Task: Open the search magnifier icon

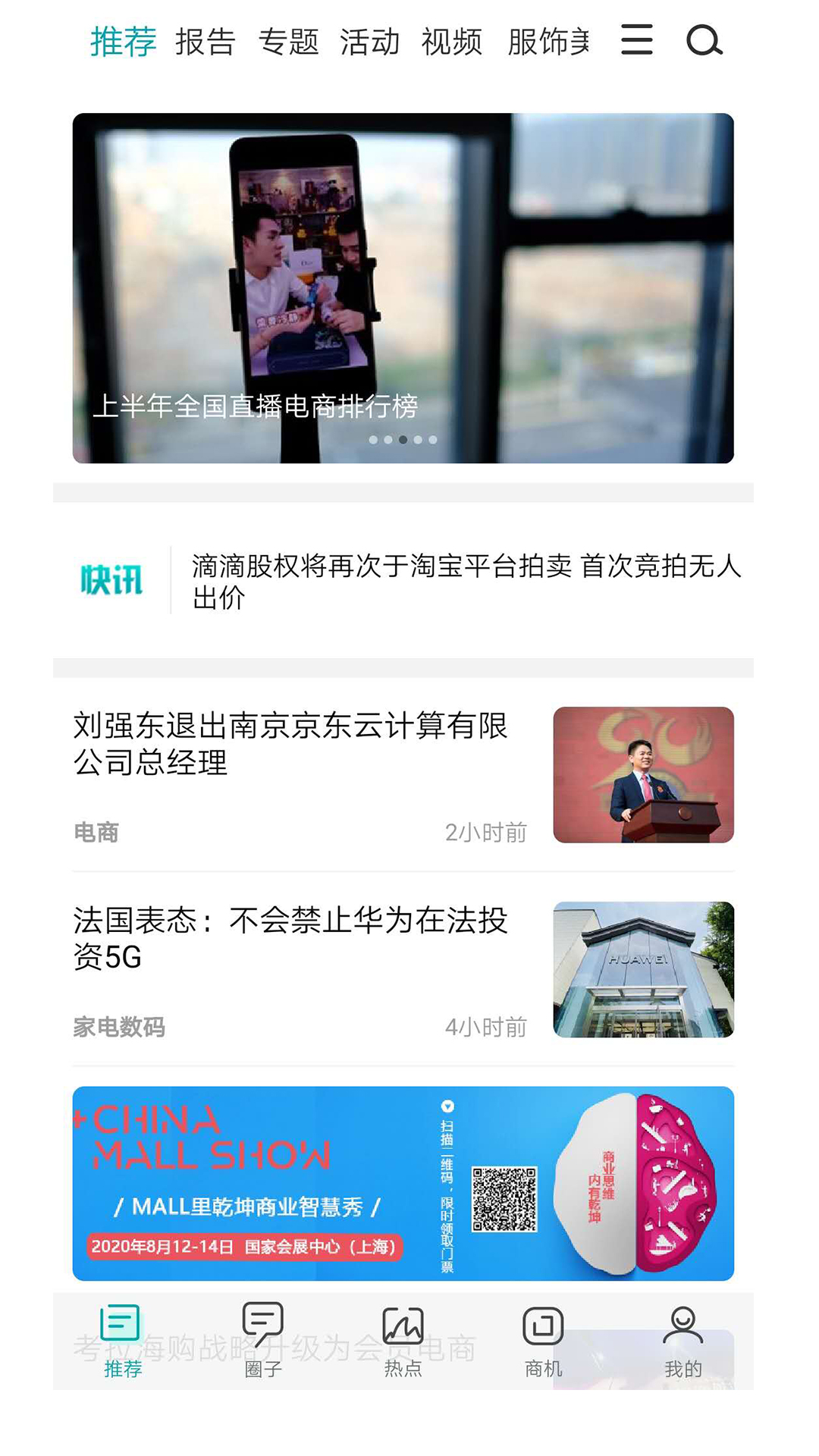Action: [x=704, y=41]
